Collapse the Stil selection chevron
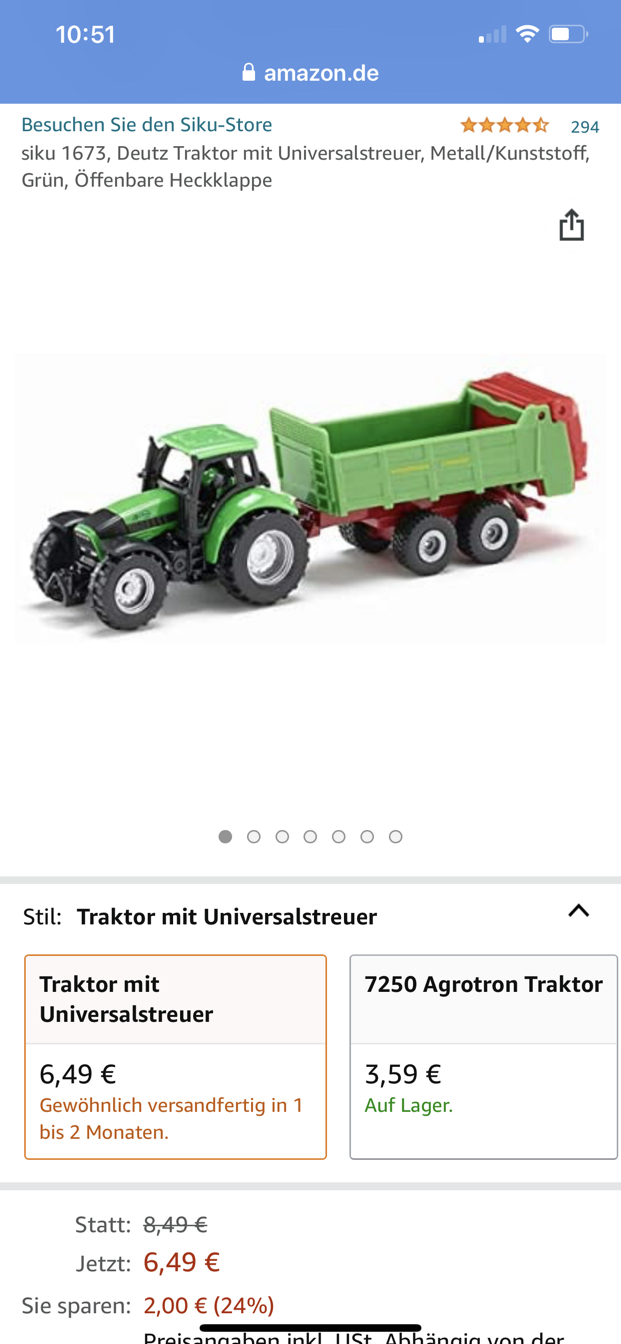The height and width of the screenshot is (1344, 621). pos(578,911)
